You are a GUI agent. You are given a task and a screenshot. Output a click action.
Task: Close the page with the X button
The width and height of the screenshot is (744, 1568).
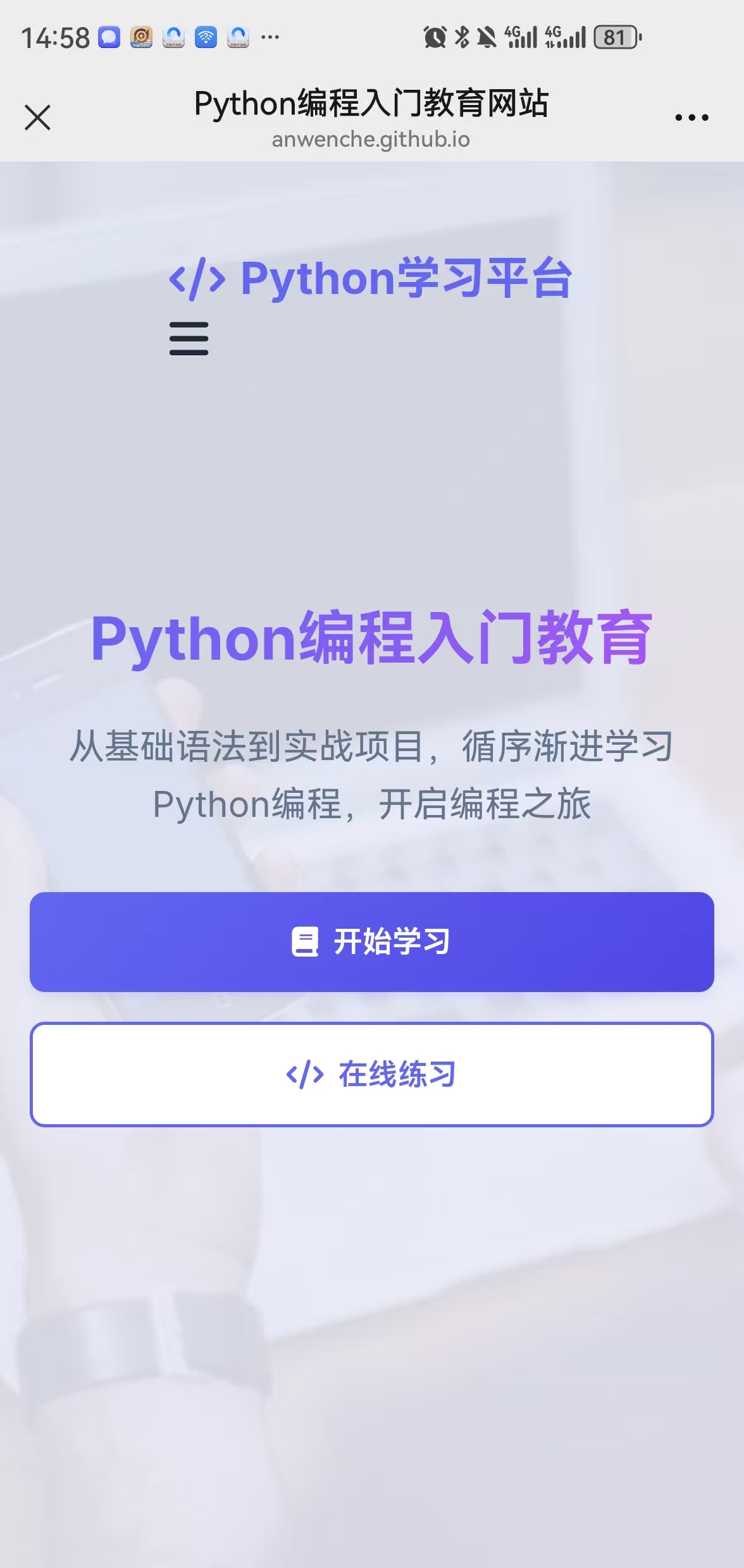[x=37, y=117]
